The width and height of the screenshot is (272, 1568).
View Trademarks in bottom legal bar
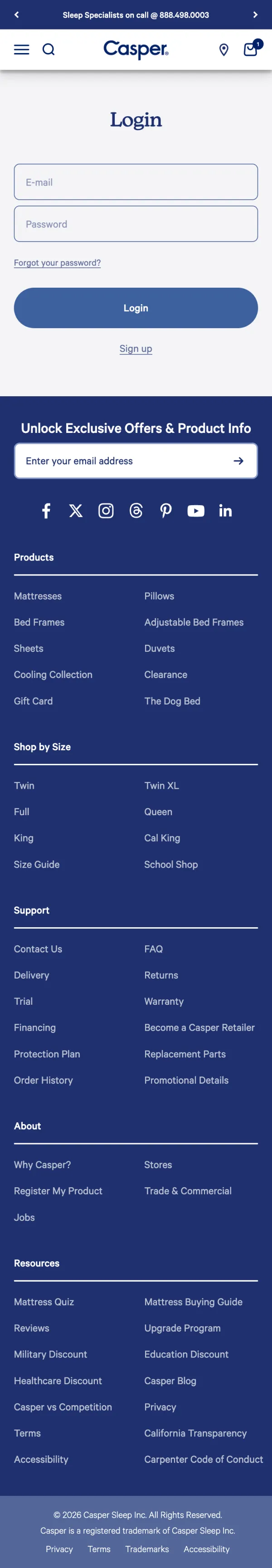[147, 1549]
